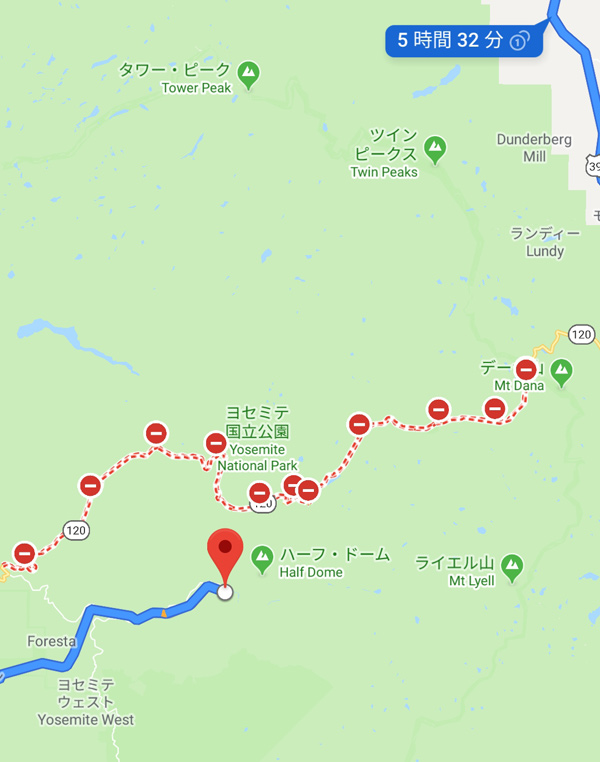Tap the red destination pin

tap(225, 552)
